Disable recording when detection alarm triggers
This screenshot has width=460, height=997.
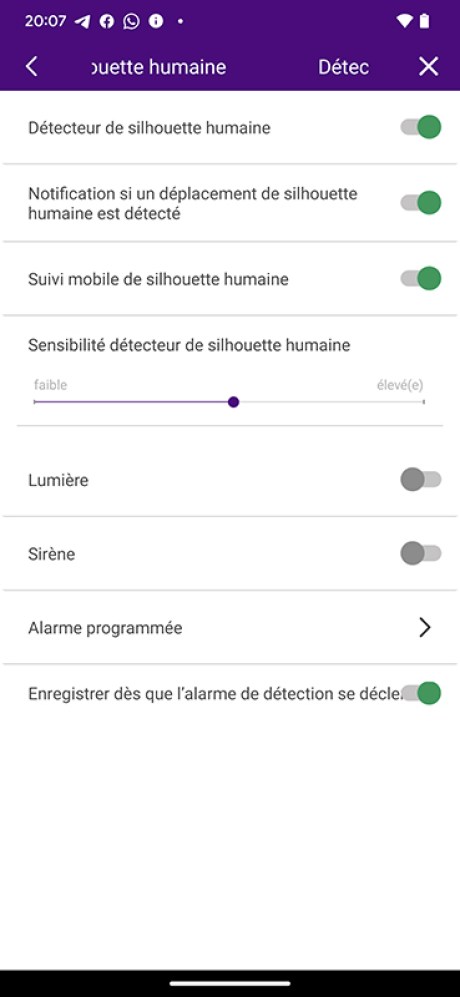coord(421,693)
